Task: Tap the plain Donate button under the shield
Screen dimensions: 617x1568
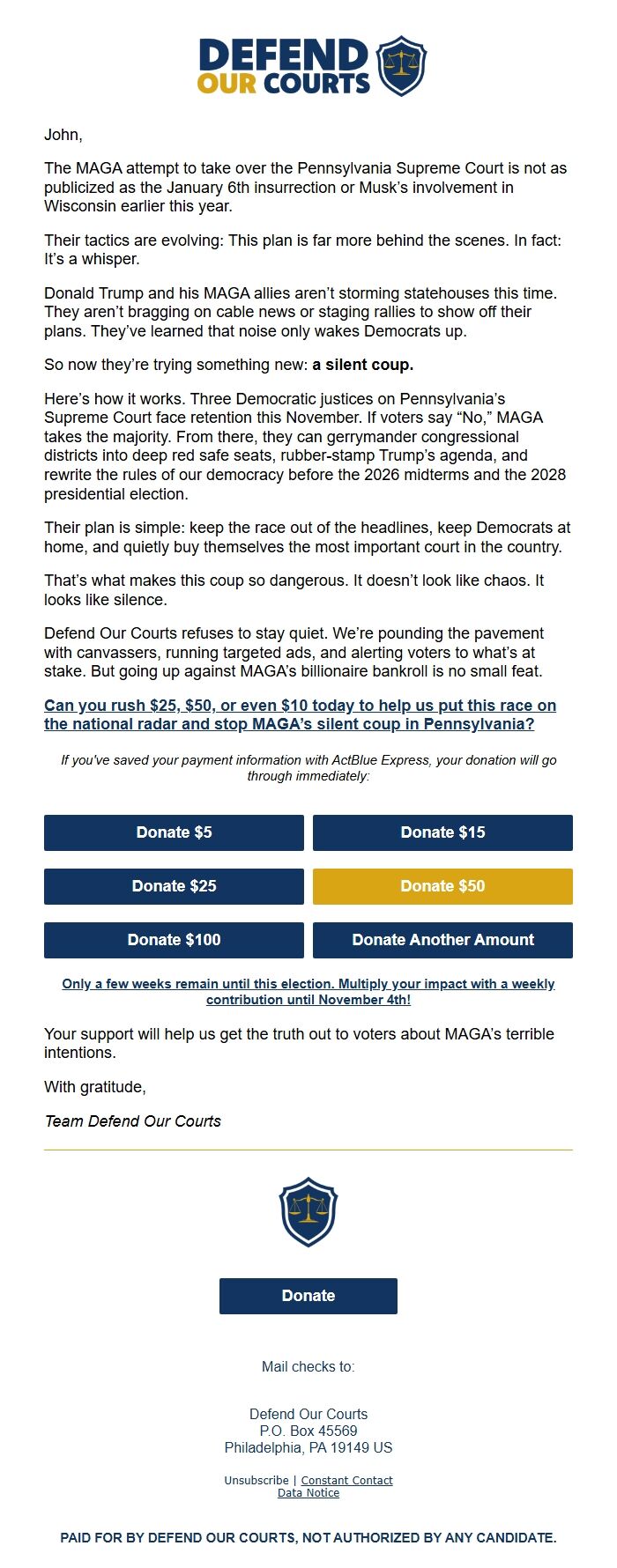Action: (308, 1296)
